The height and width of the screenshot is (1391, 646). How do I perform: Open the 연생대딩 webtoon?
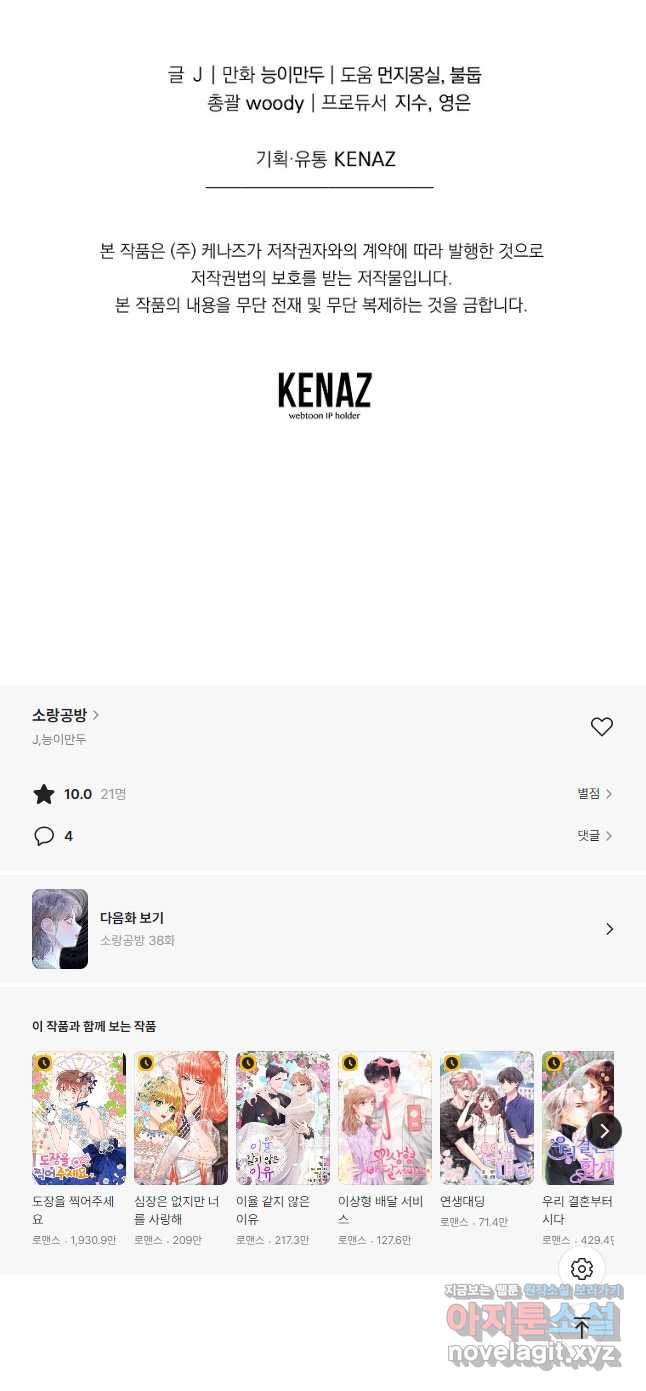point(487,1140)
